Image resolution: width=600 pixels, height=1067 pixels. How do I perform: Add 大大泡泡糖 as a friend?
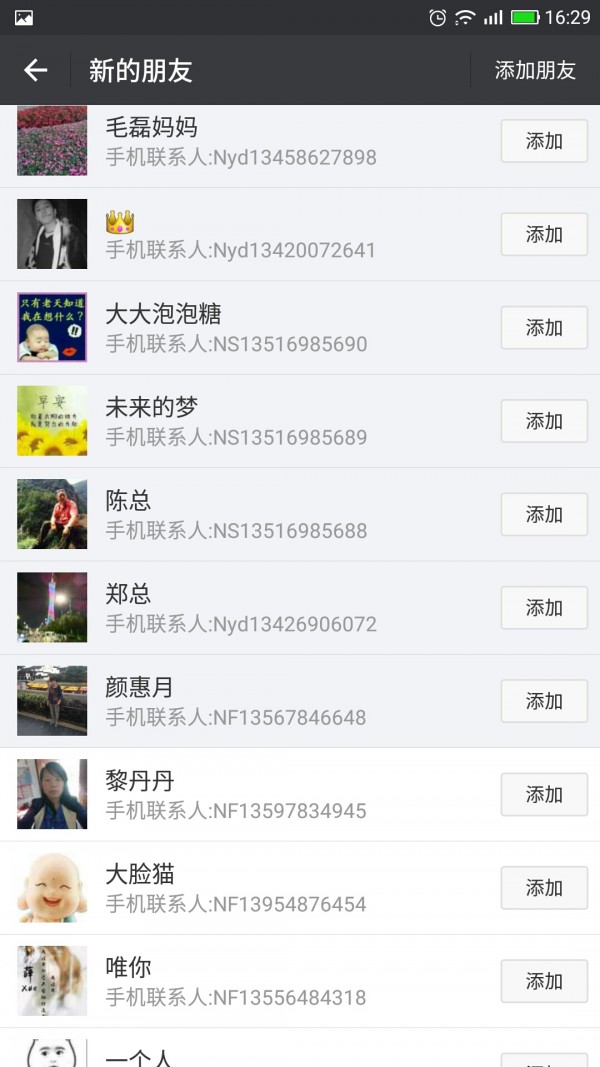click(544, 328)
